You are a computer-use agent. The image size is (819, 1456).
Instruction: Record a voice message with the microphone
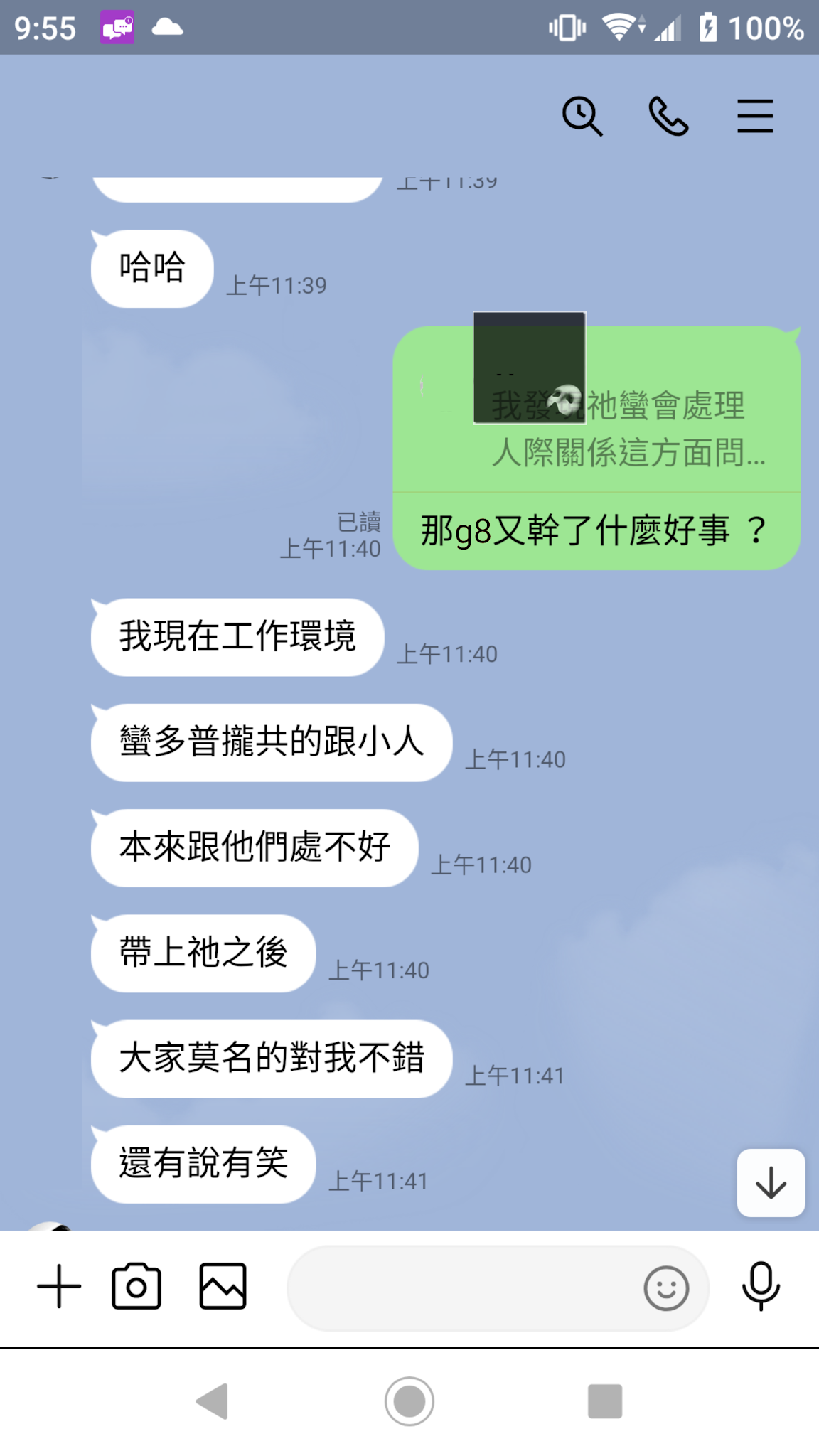[761, 1286]
